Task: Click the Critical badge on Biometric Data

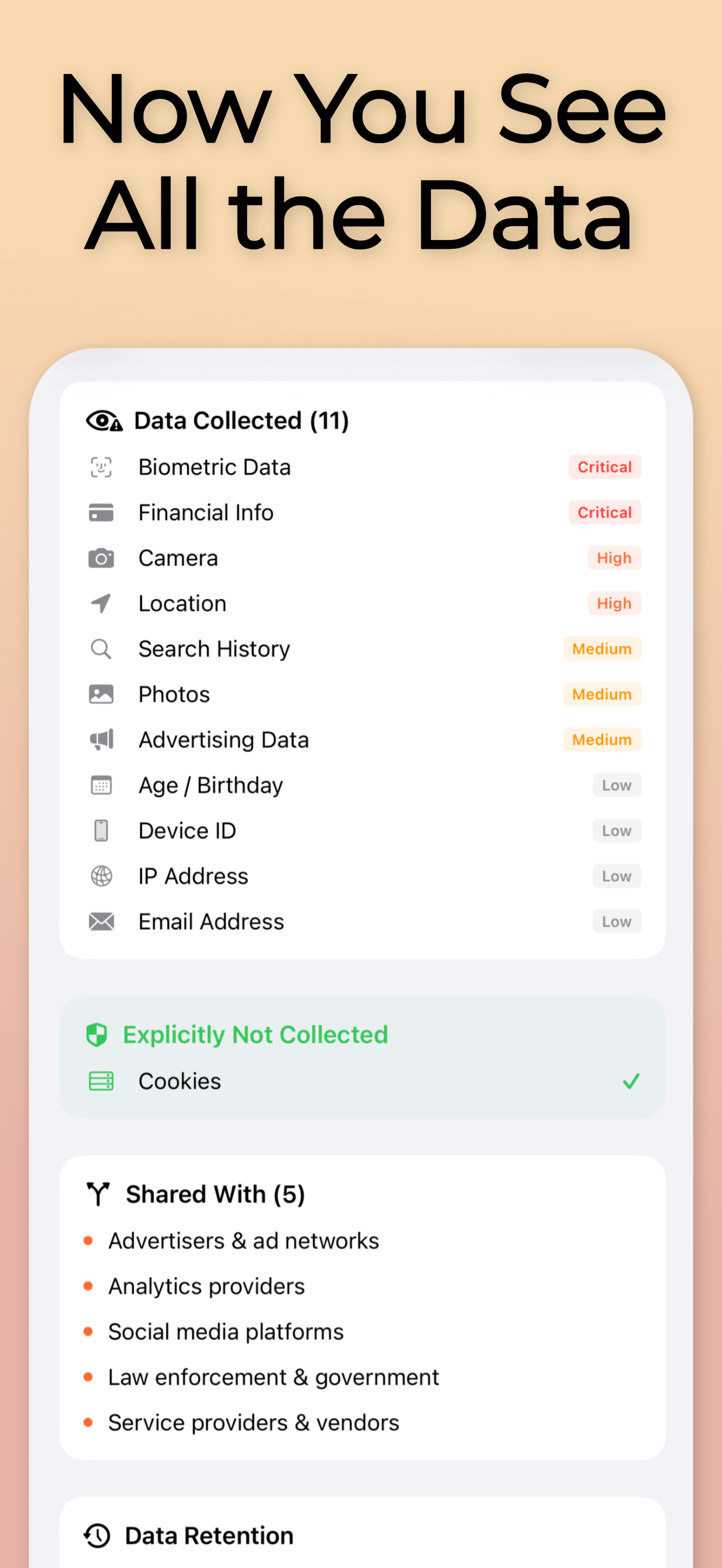Action: click(604, 467)
